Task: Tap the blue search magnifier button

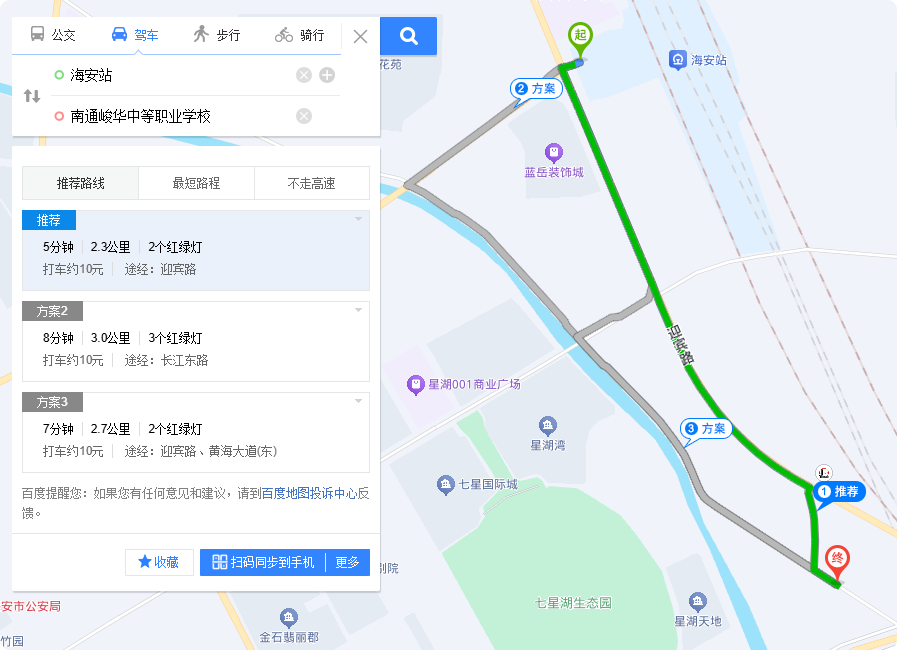Action: coord(408,37)
